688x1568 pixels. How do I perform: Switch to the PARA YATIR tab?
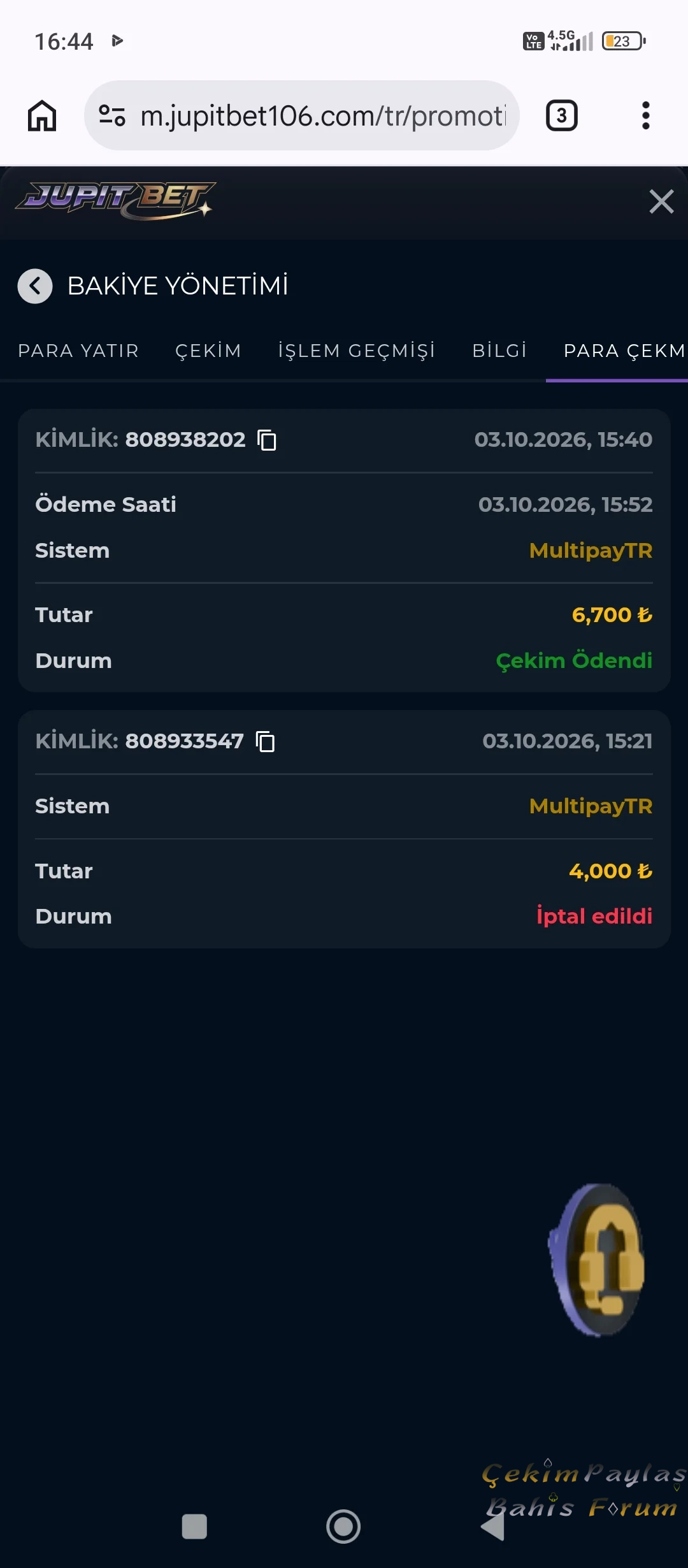(x=78, y=351)
